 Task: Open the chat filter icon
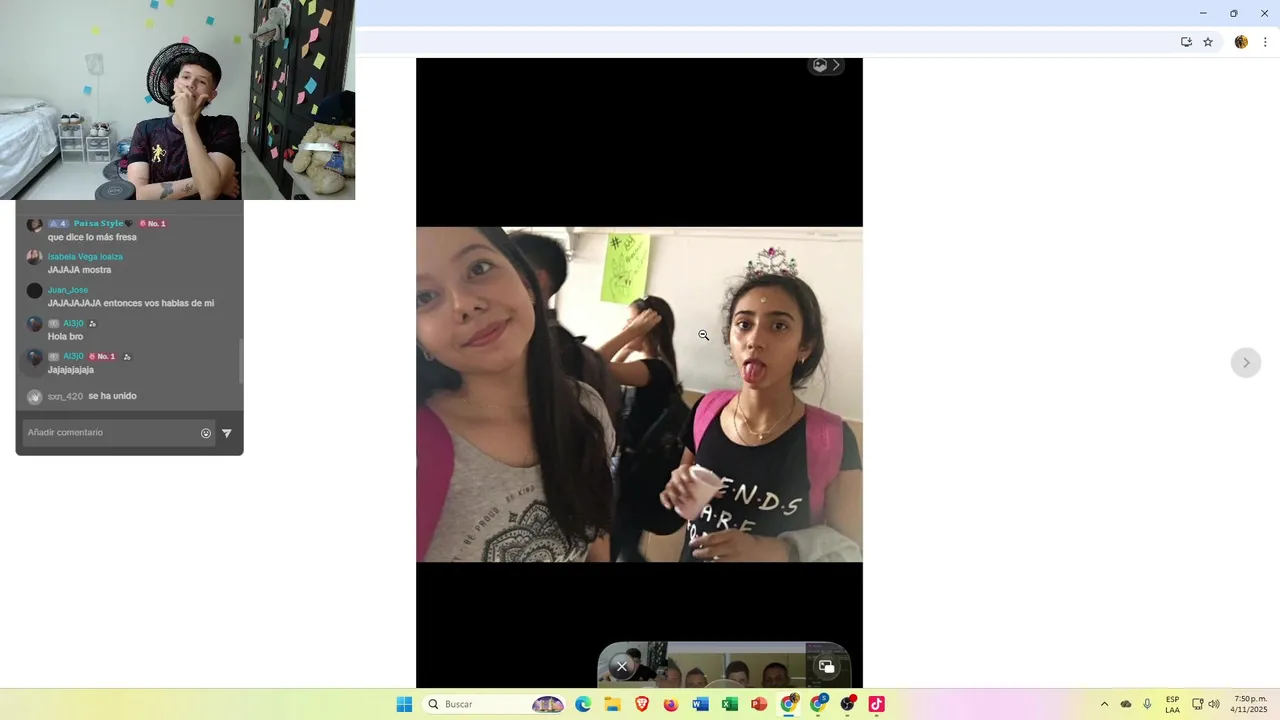click(x=227, y=433)
